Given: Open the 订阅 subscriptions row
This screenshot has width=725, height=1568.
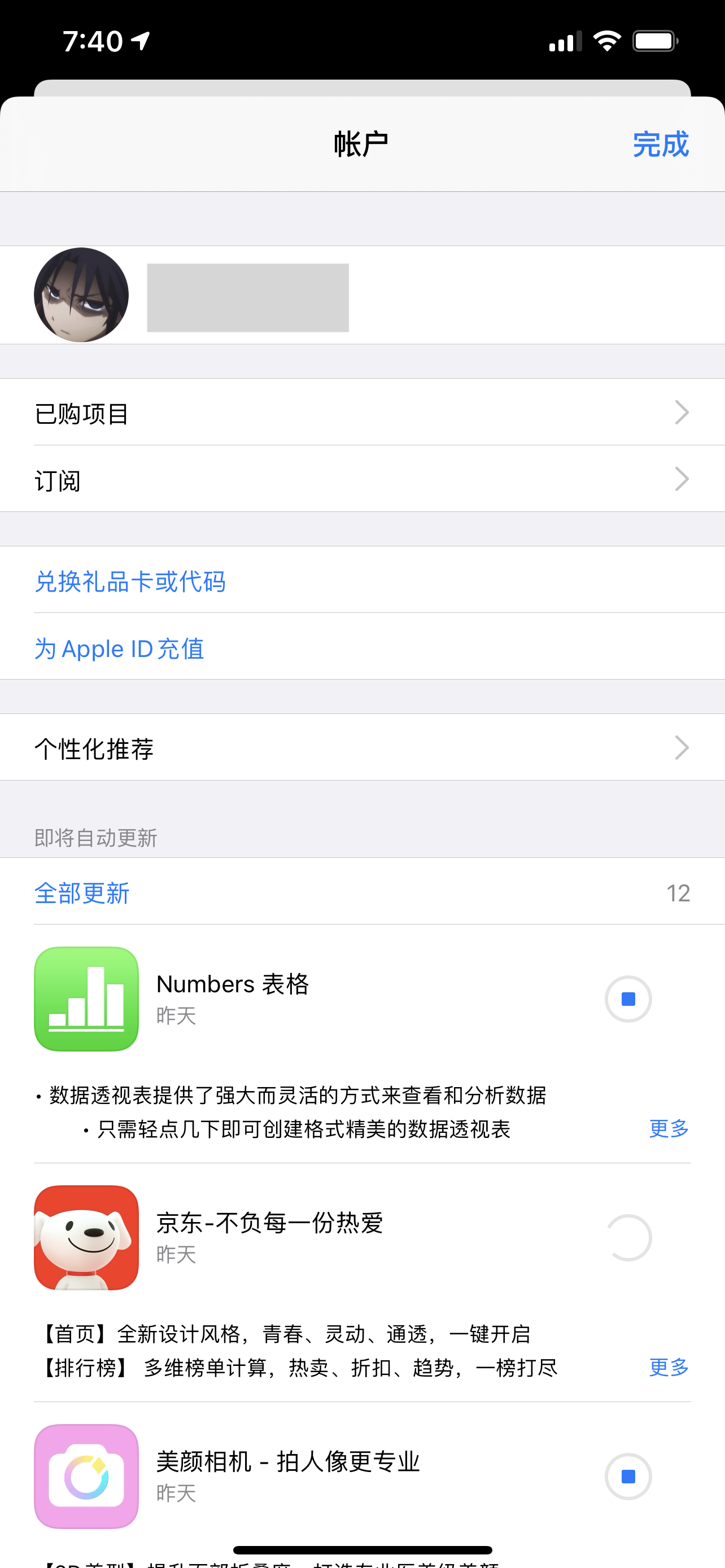Looking at the screenshot, I should click(362, 480).
